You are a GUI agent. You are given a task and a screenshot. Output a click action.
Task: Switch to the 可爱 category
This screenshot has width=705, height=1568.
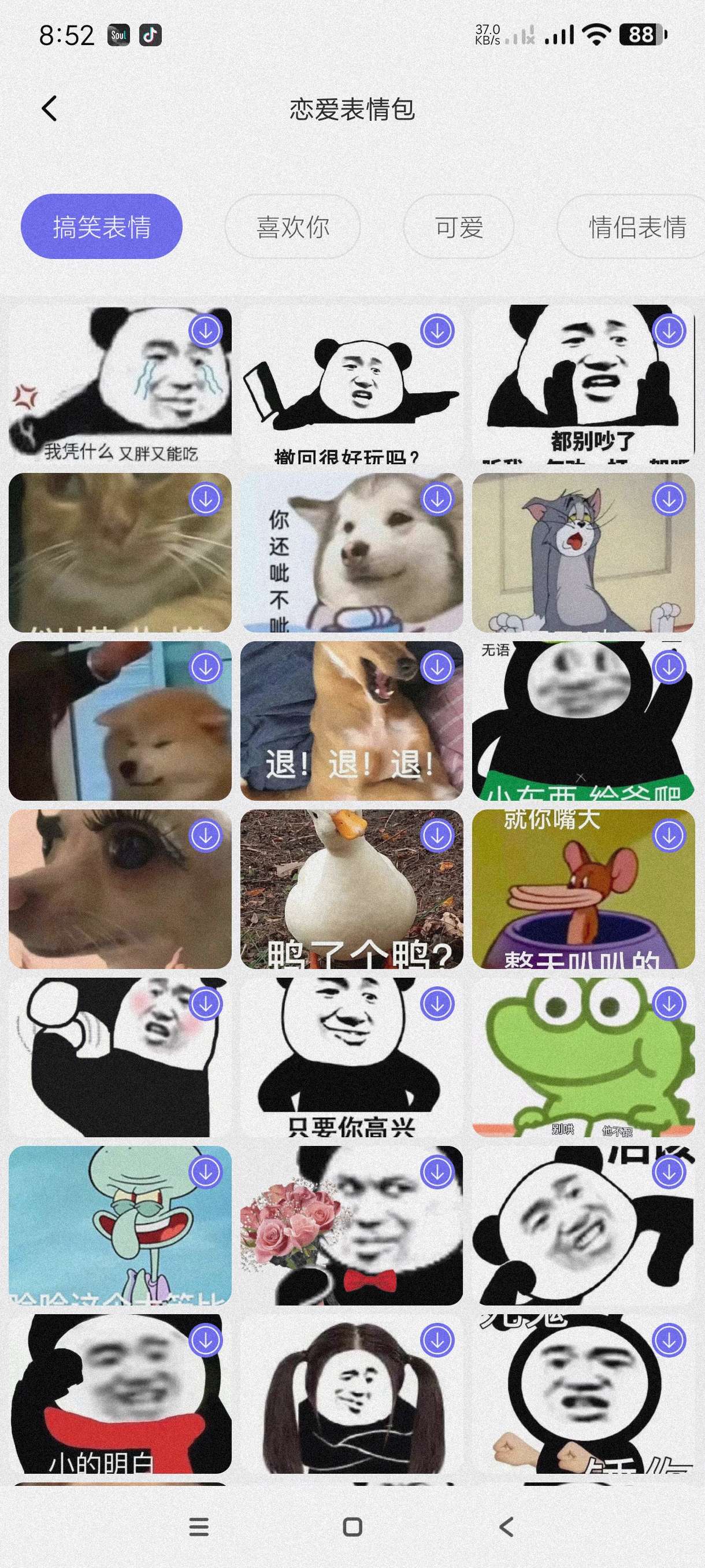click(x=459, y=227)
